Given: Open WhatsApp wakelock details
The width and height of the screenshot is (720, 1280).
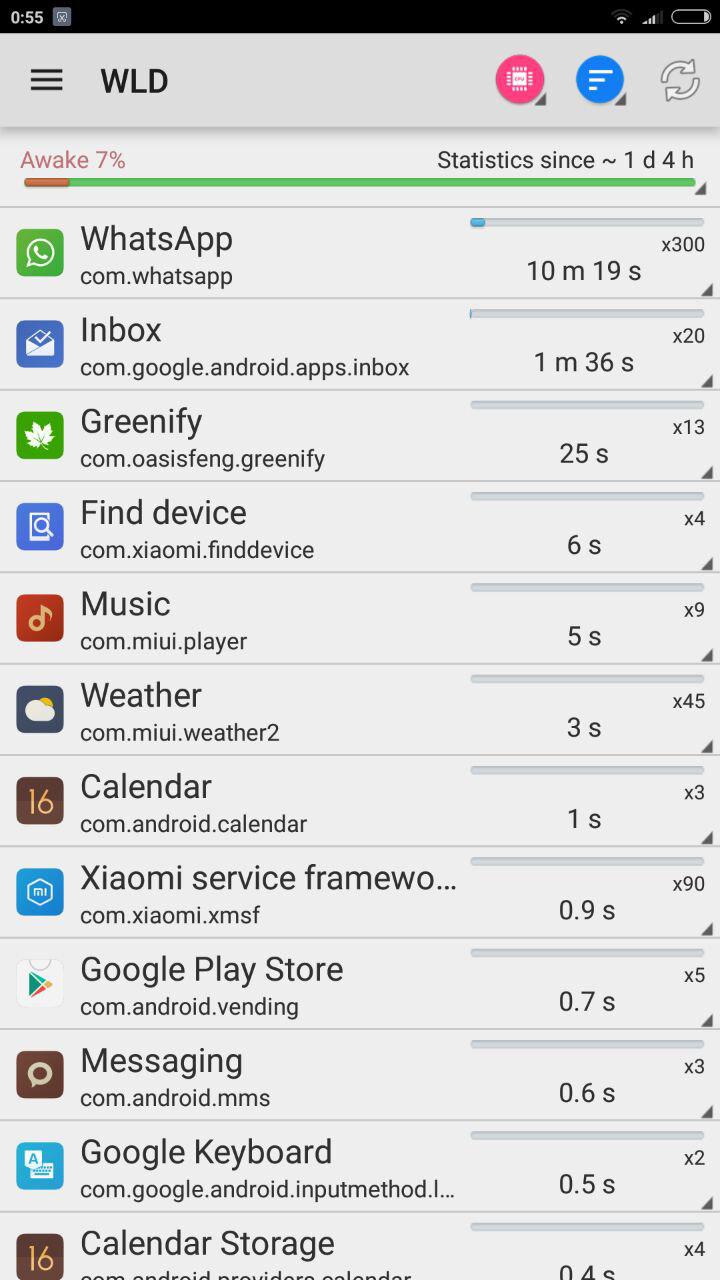Looking at the screenshot, I should coord(360,253).
